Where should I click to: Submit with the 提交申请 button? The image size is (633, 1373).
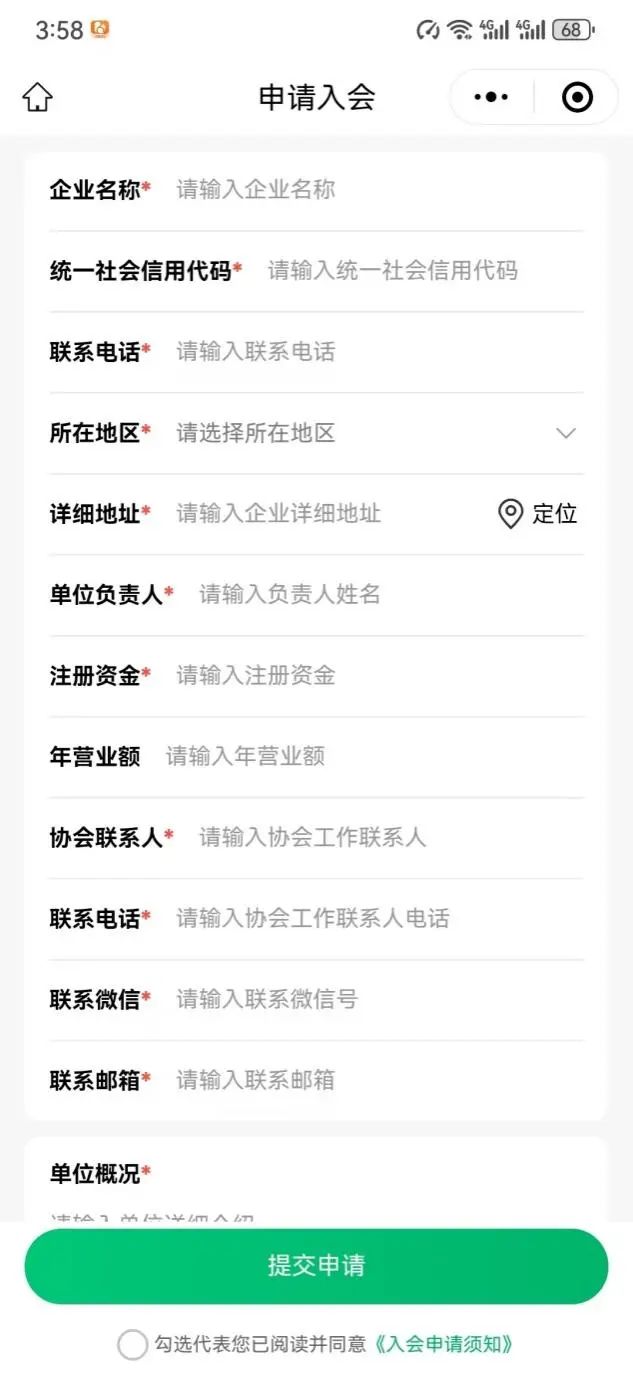(x=316, y=1265)
